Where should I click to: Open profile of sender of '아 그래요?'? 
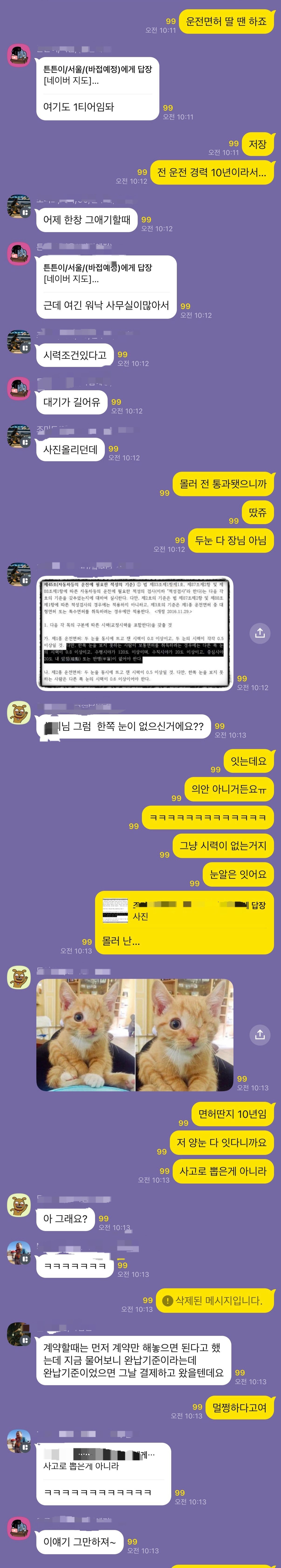pyautogui.click(x=19, y=1205)
